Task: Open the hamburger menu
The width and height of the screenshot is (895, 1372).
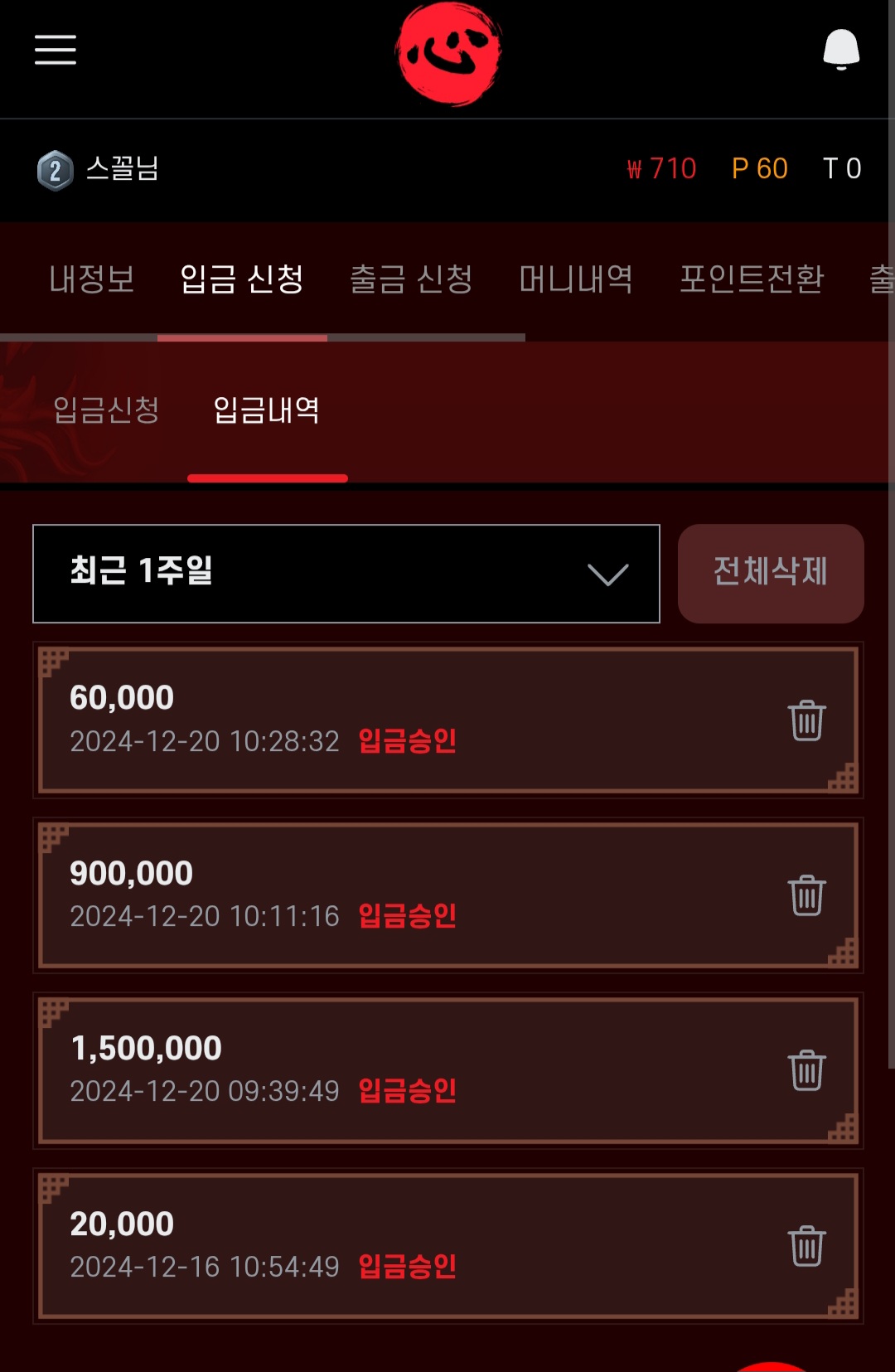Action: [x=56, y=51]
